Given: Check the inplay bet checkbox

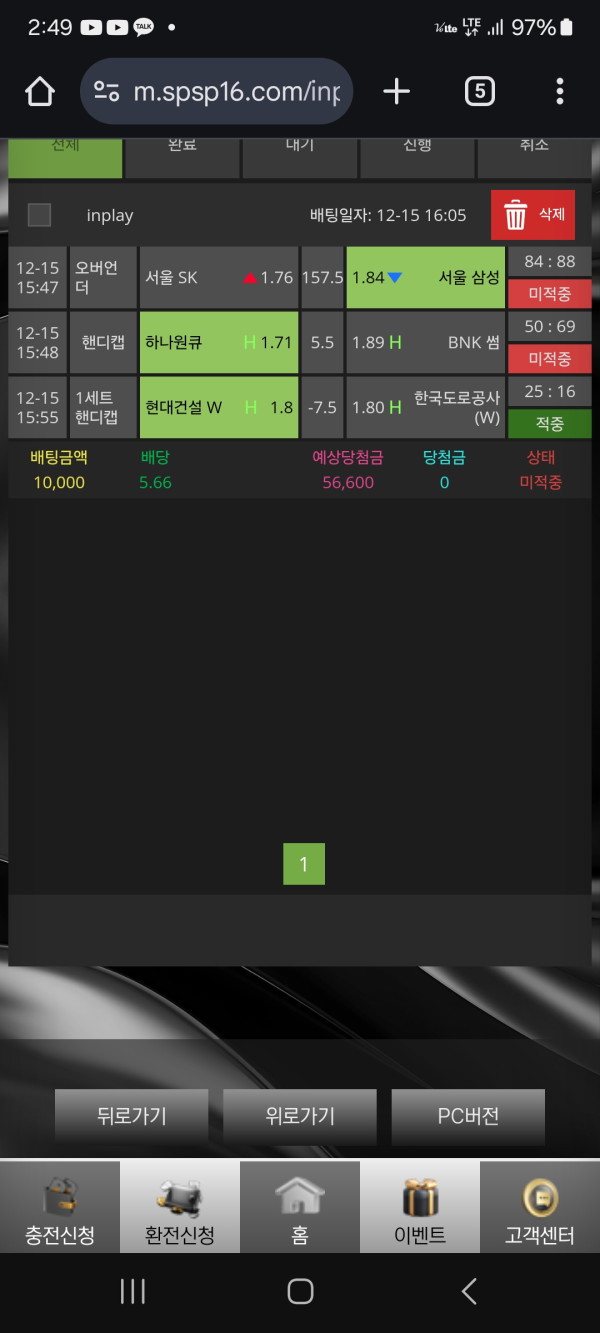Looking at the screenshot, I should pos(39,215).
